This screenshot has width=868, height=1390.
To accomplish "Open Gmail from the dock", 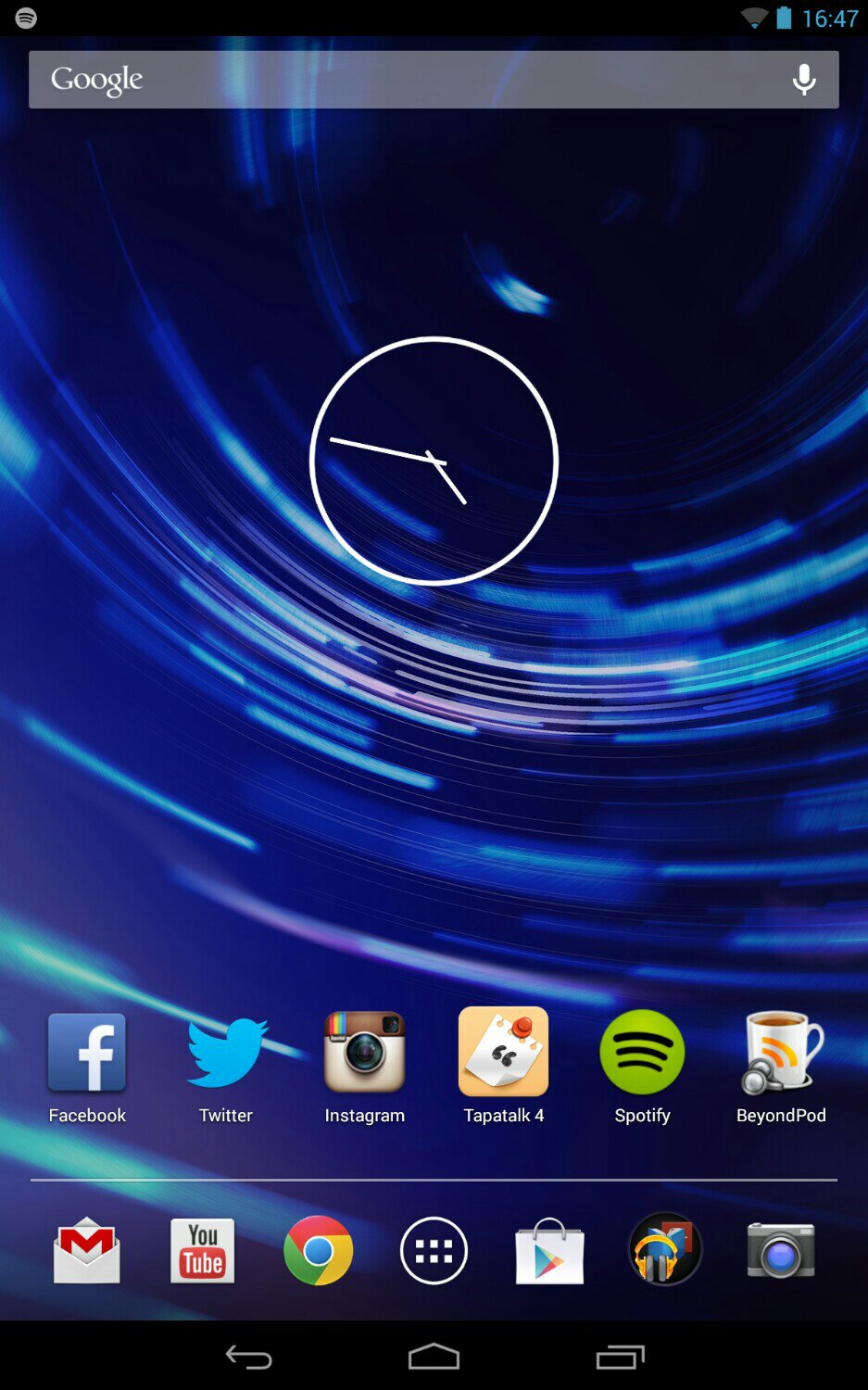I will pos(87,1251).
